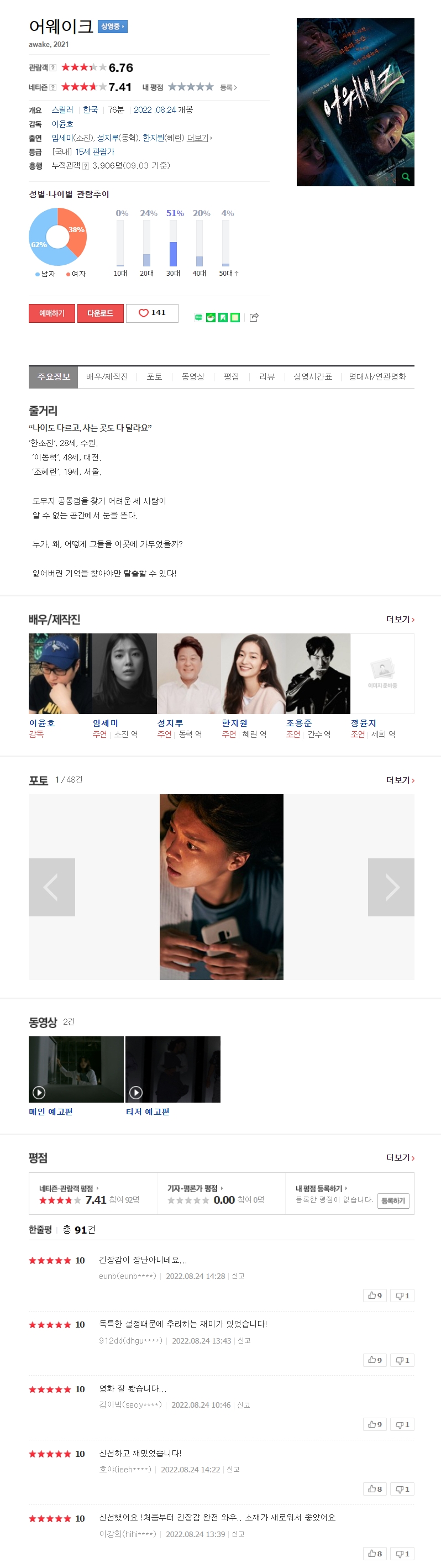
Task: Enlarge the poster with magnifier icon
Action: (405, 177)
